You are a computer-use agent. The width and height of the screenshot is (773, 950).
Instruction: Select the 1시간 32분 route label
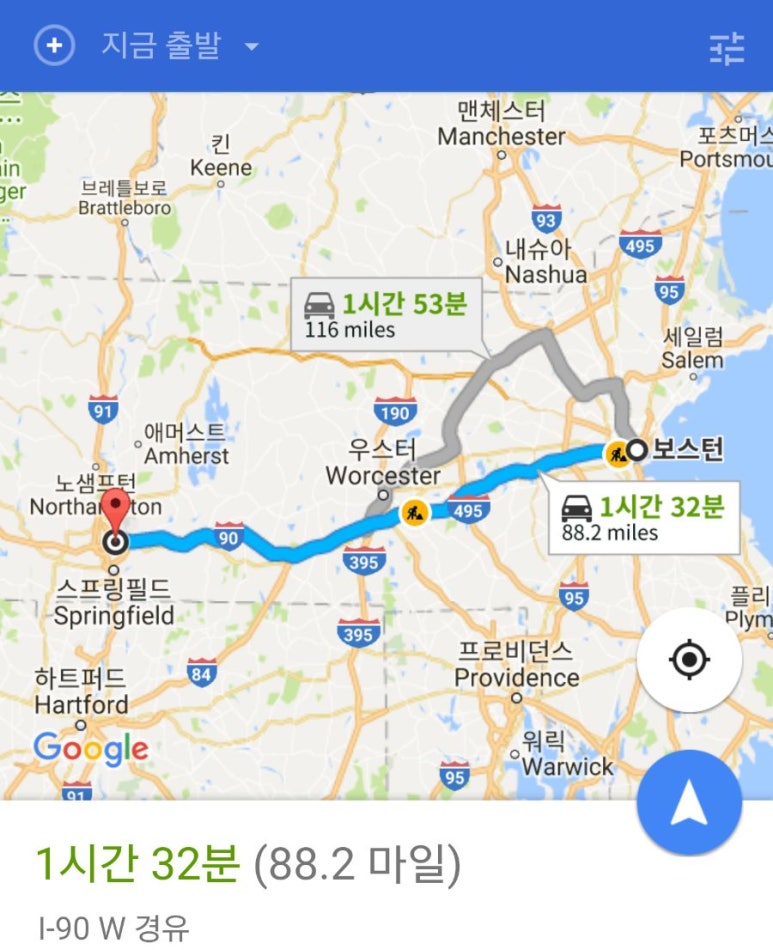[643, 517]
